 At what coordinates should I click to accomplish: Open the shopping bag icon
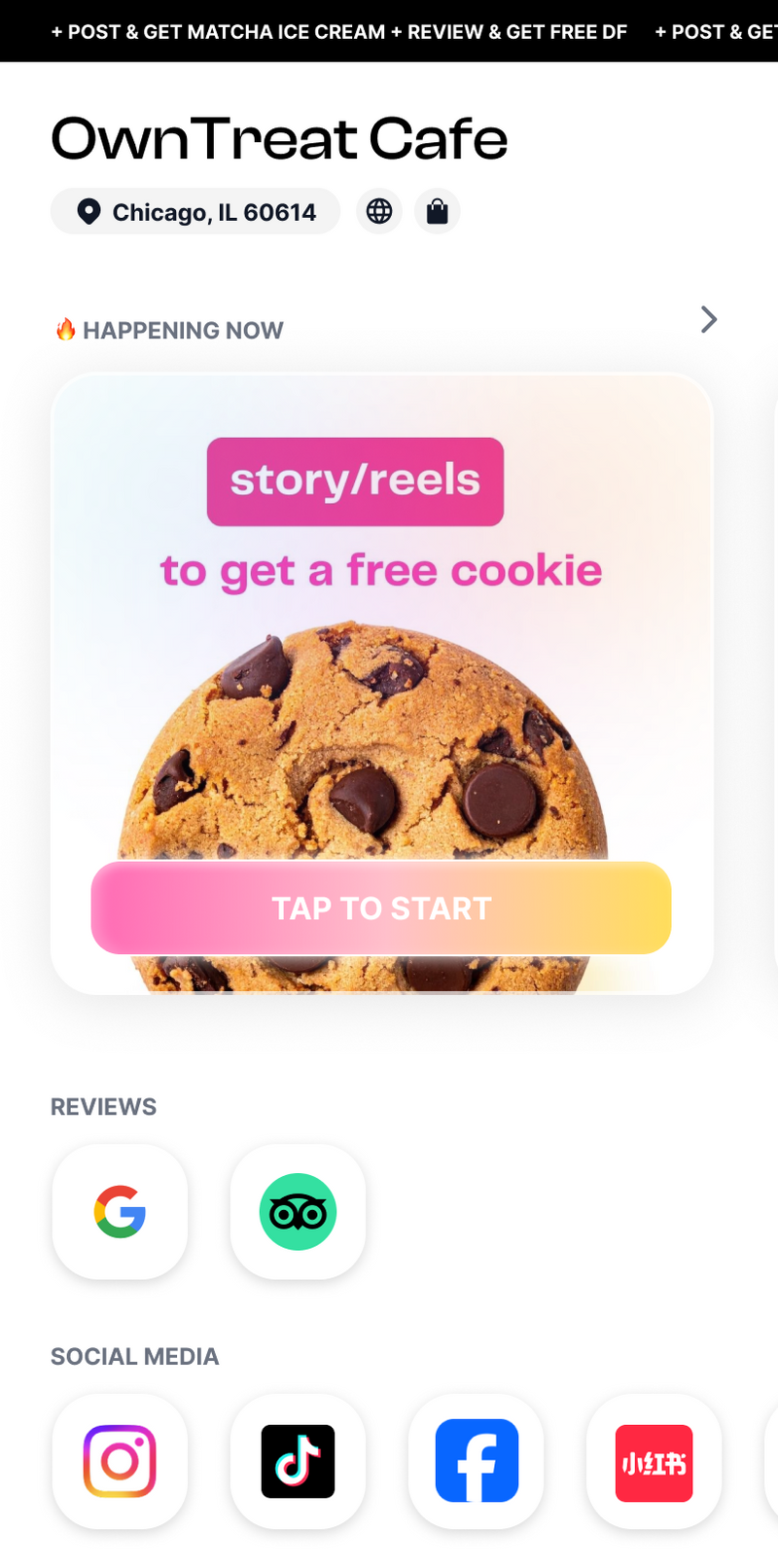pyautogui.click(x=438, y=211)
